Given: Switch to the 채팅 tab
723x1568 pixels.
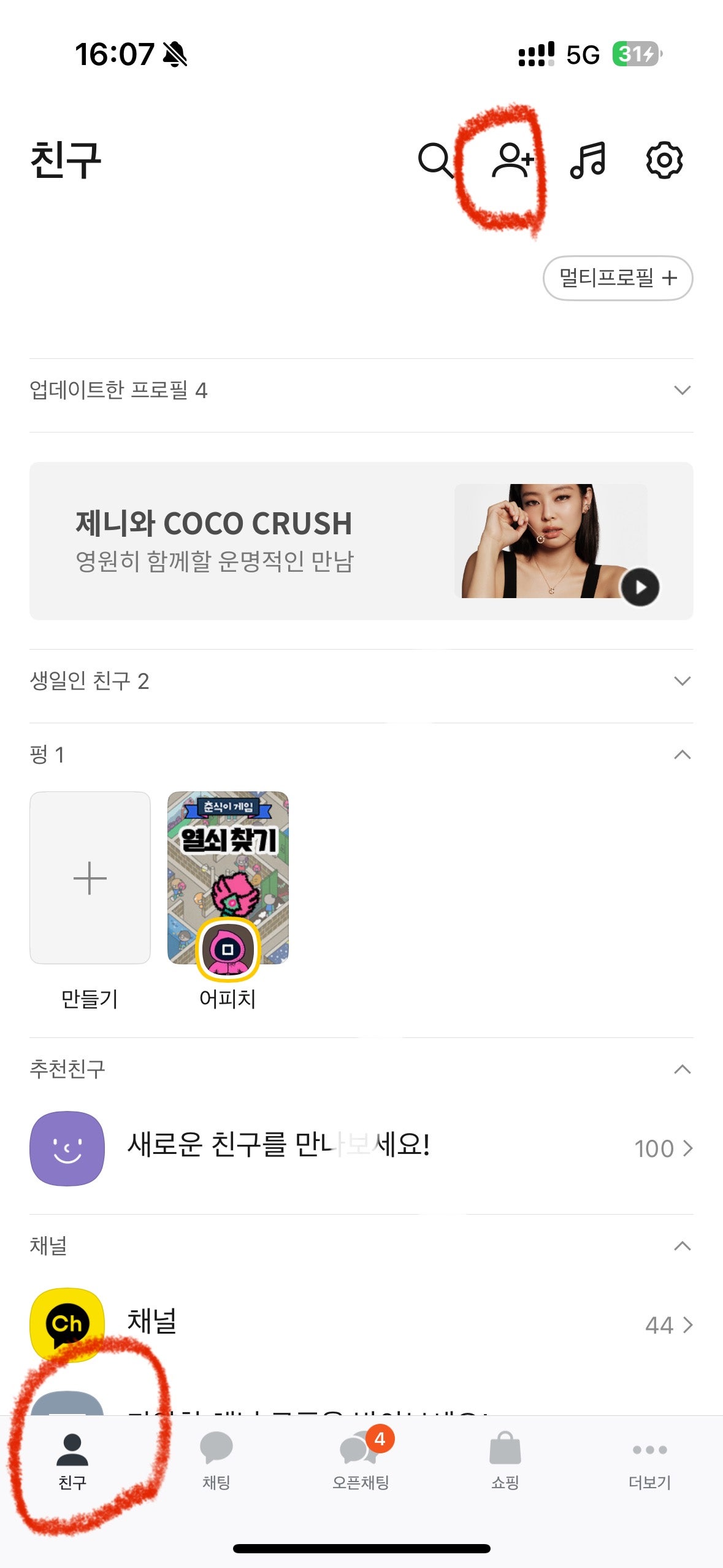Looking at the screenshot, I should pyautogui.click(x=216, y=1461).
